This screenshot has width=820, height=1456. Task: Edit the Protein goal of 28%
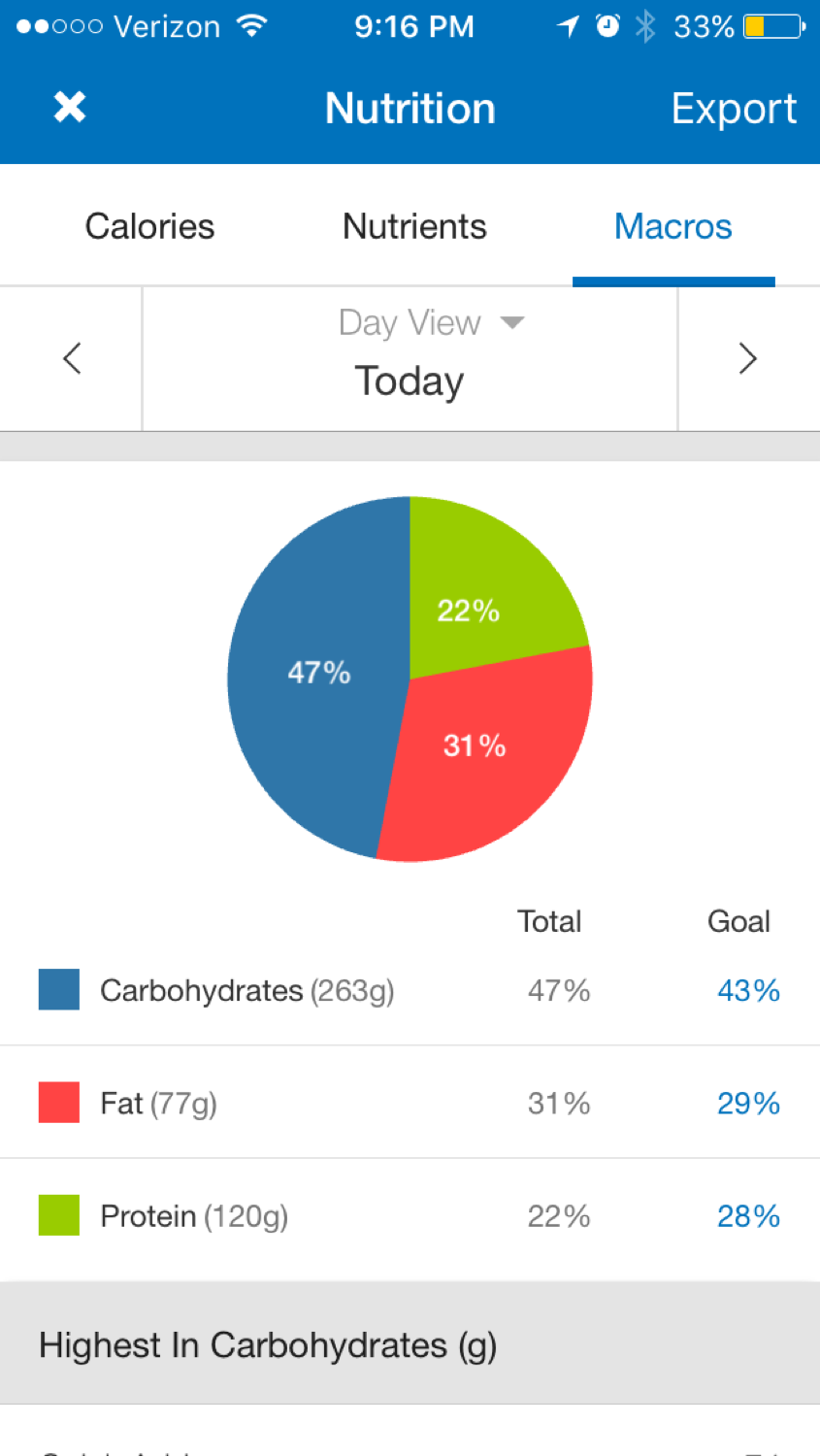coord(747,1216)
